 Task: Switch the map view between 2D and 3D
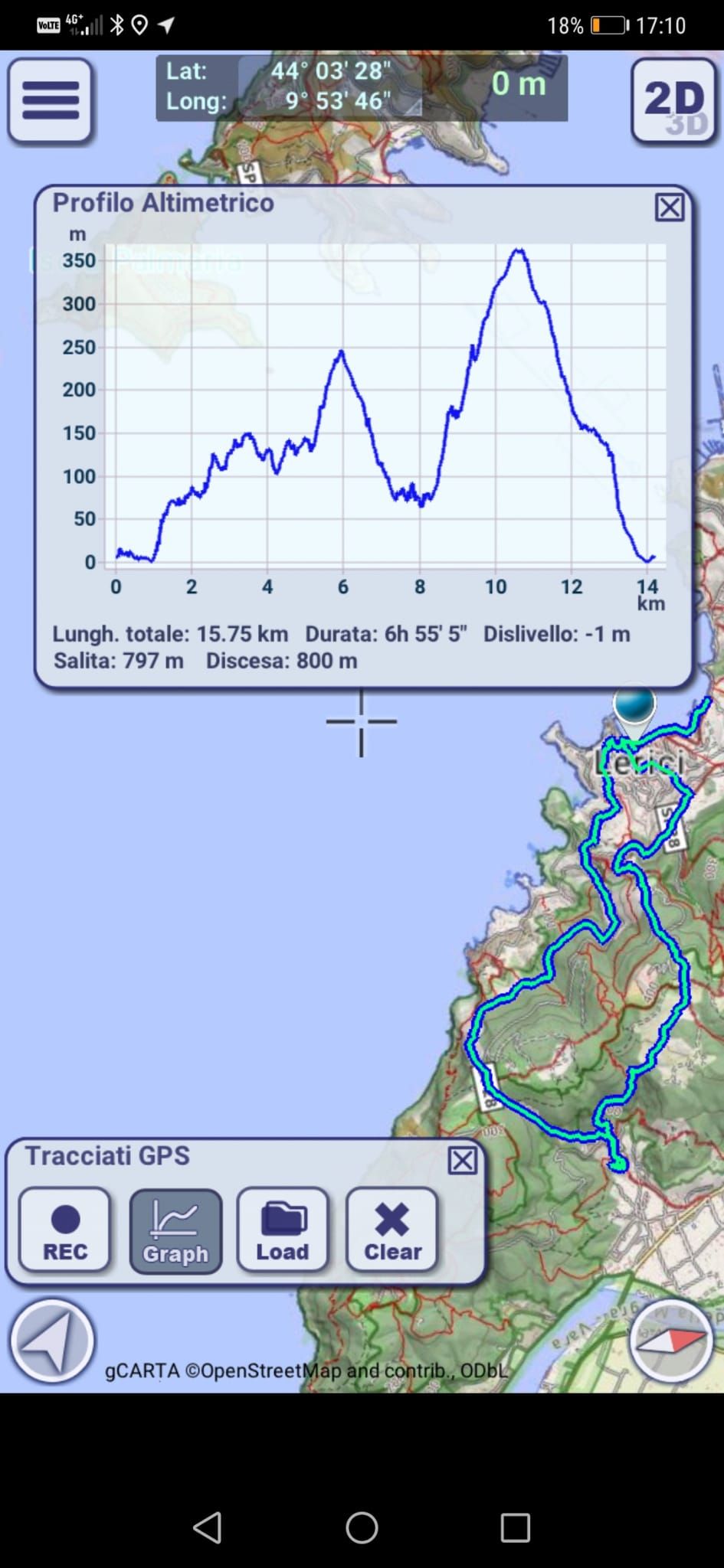tap(674, 100)
